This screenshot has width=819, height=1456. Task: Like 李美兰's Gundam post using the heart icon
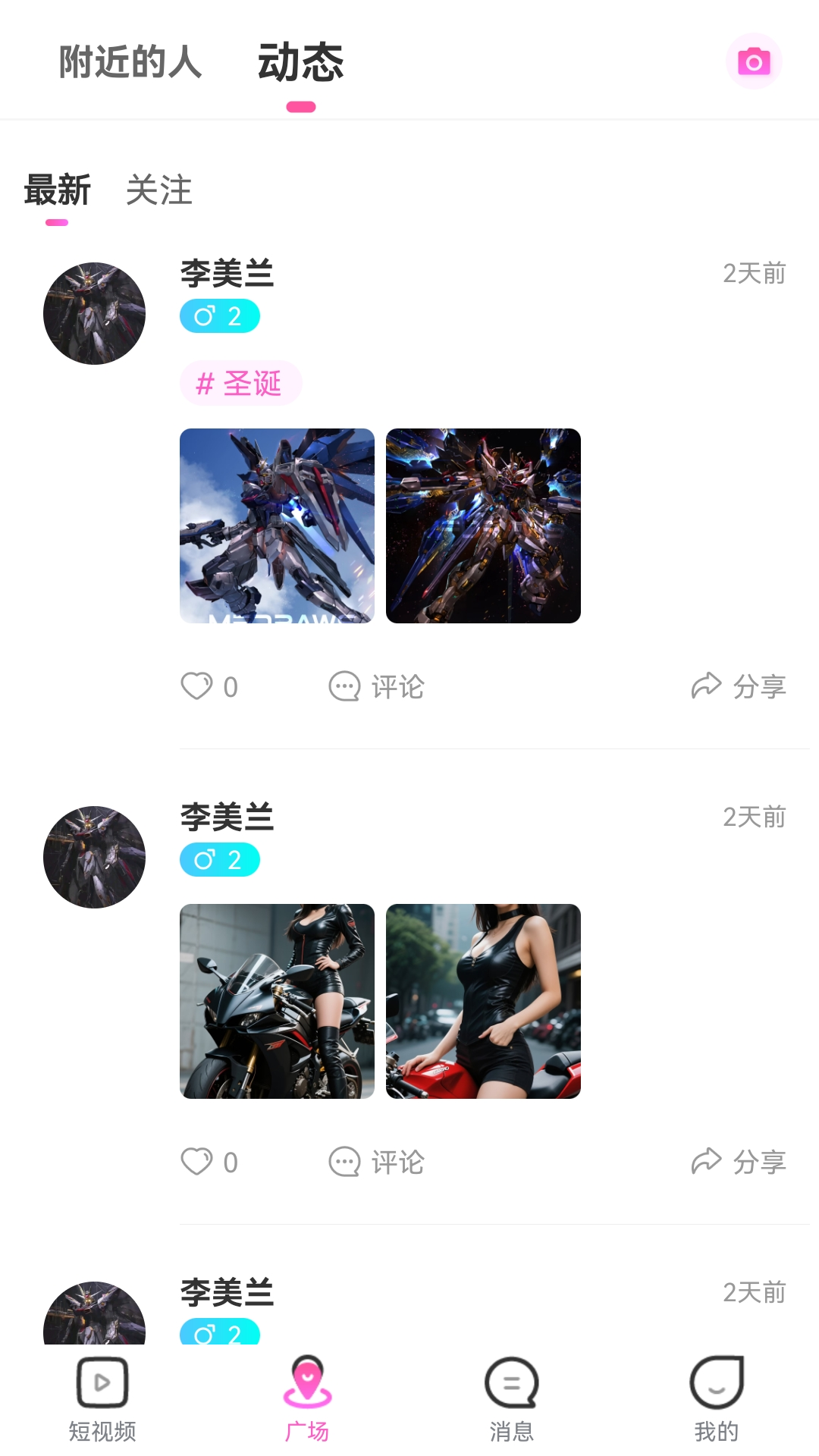(197, 686)
